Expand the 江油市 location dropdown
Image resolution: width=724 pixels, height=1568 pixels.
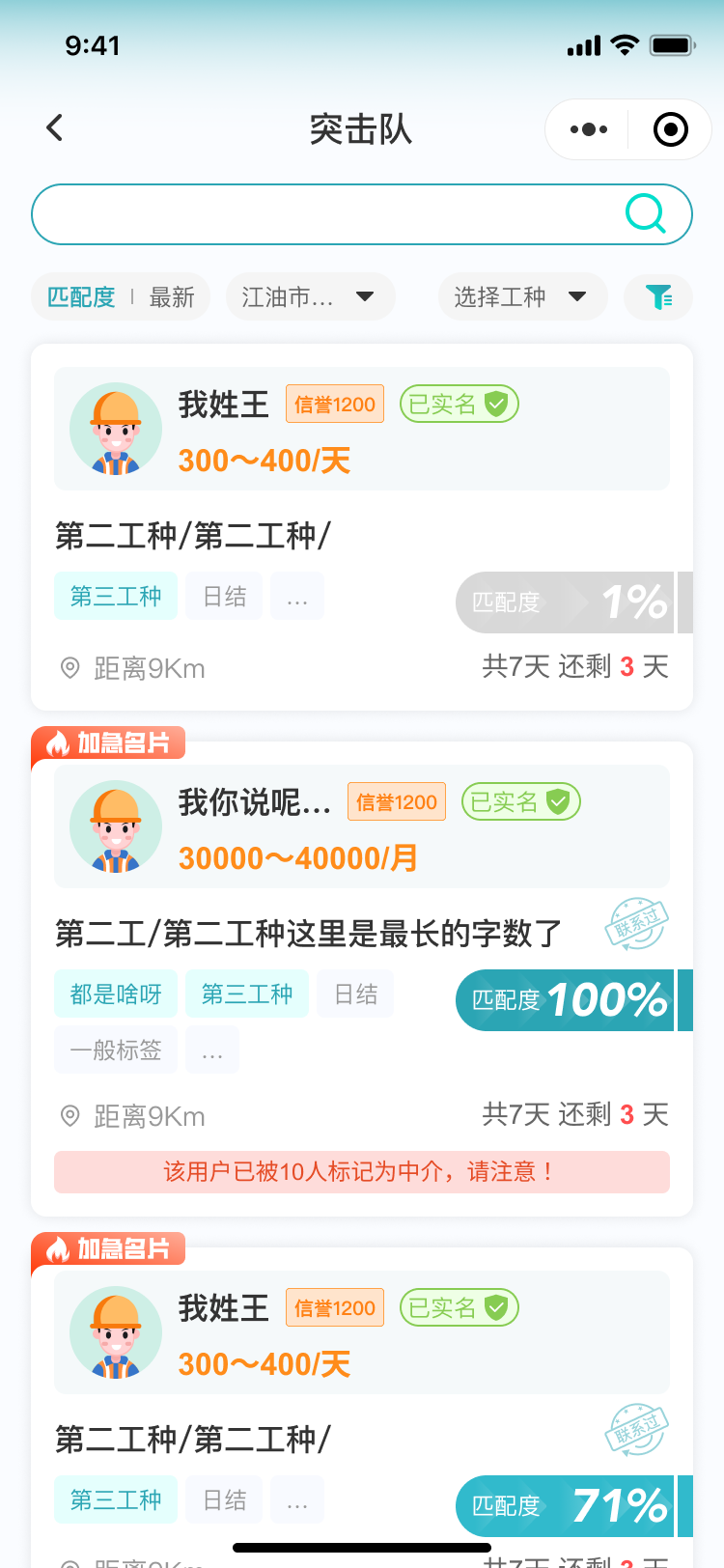[x=310, y=297]
